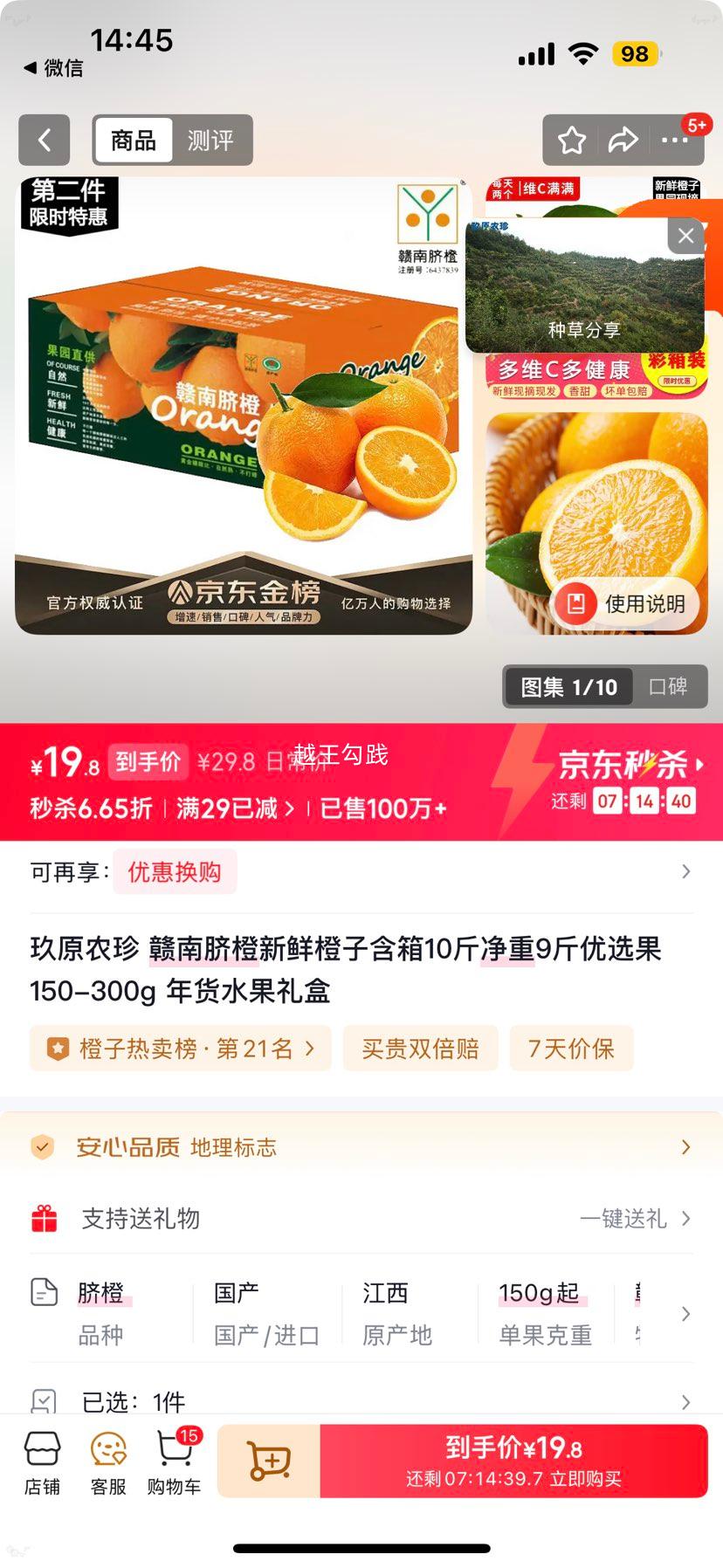Image resolution: width=723 pixels, height=1568 pixels.
Task: Switch to the 测评 tab
Action: tap(212, 141)
